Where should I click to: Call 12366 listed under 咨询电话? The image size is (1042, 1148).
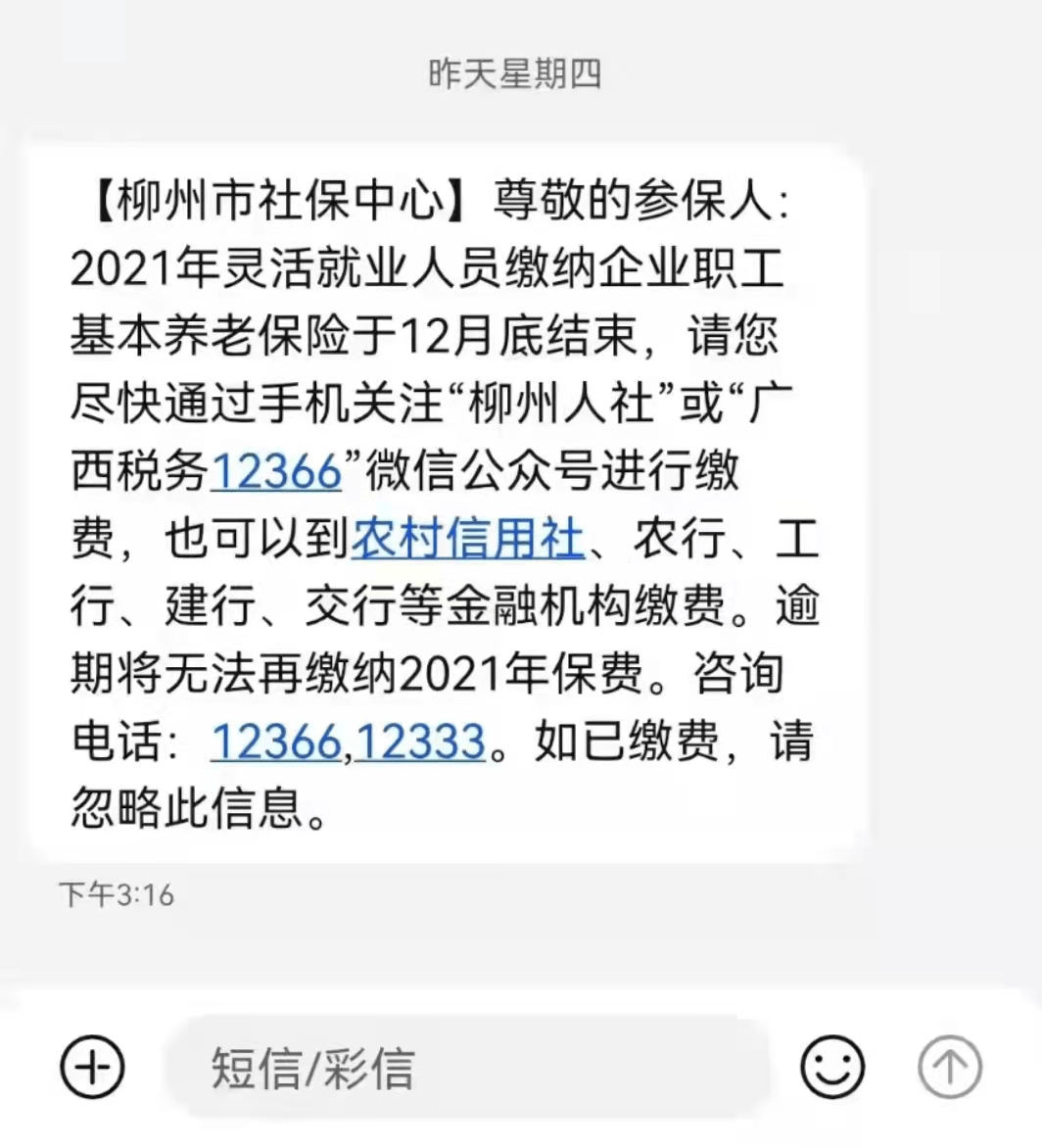(276, 741)
